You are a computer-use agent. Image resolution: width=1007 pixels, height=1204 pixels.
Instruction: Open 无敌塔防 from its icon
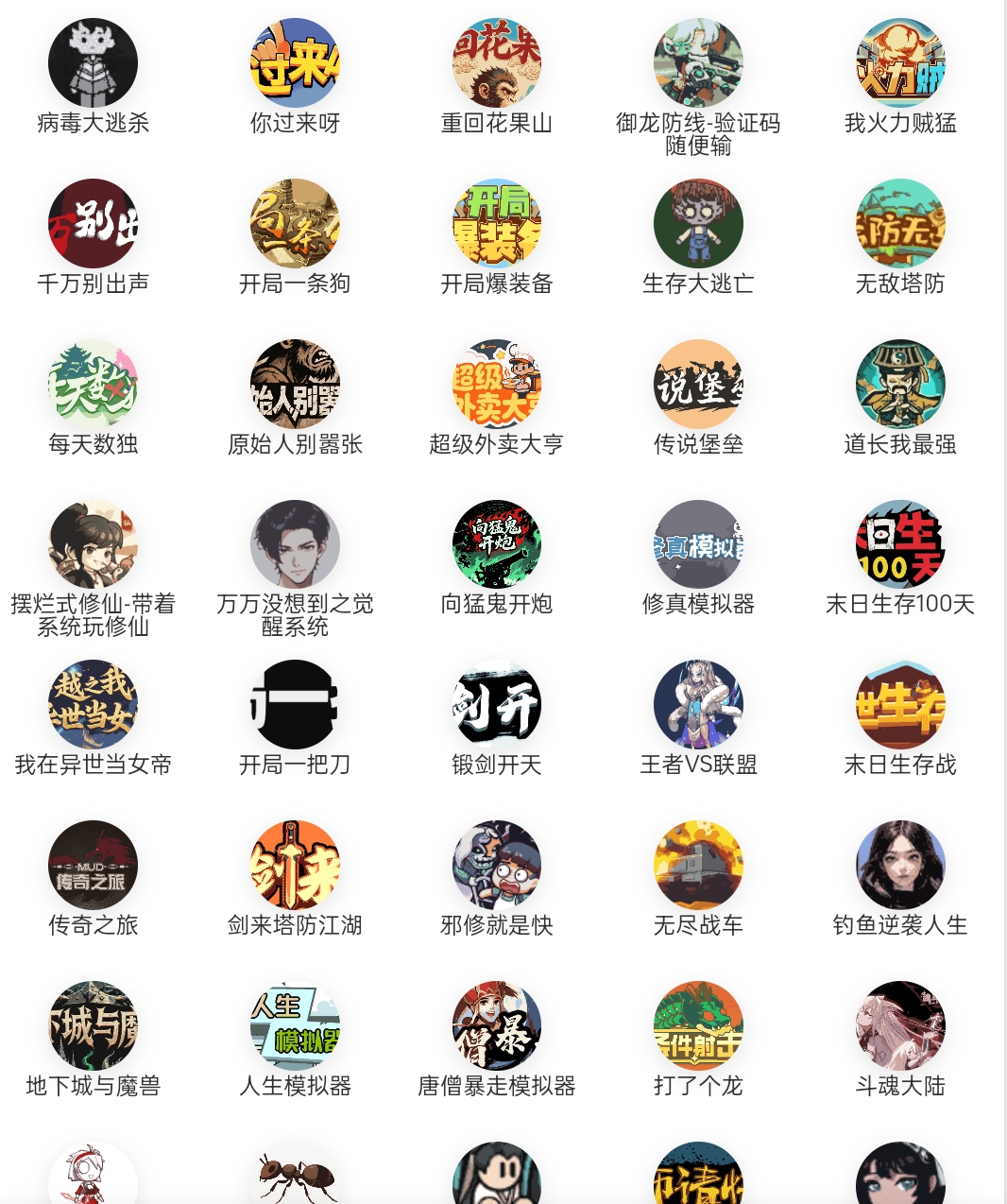click(x=900, y=223)
